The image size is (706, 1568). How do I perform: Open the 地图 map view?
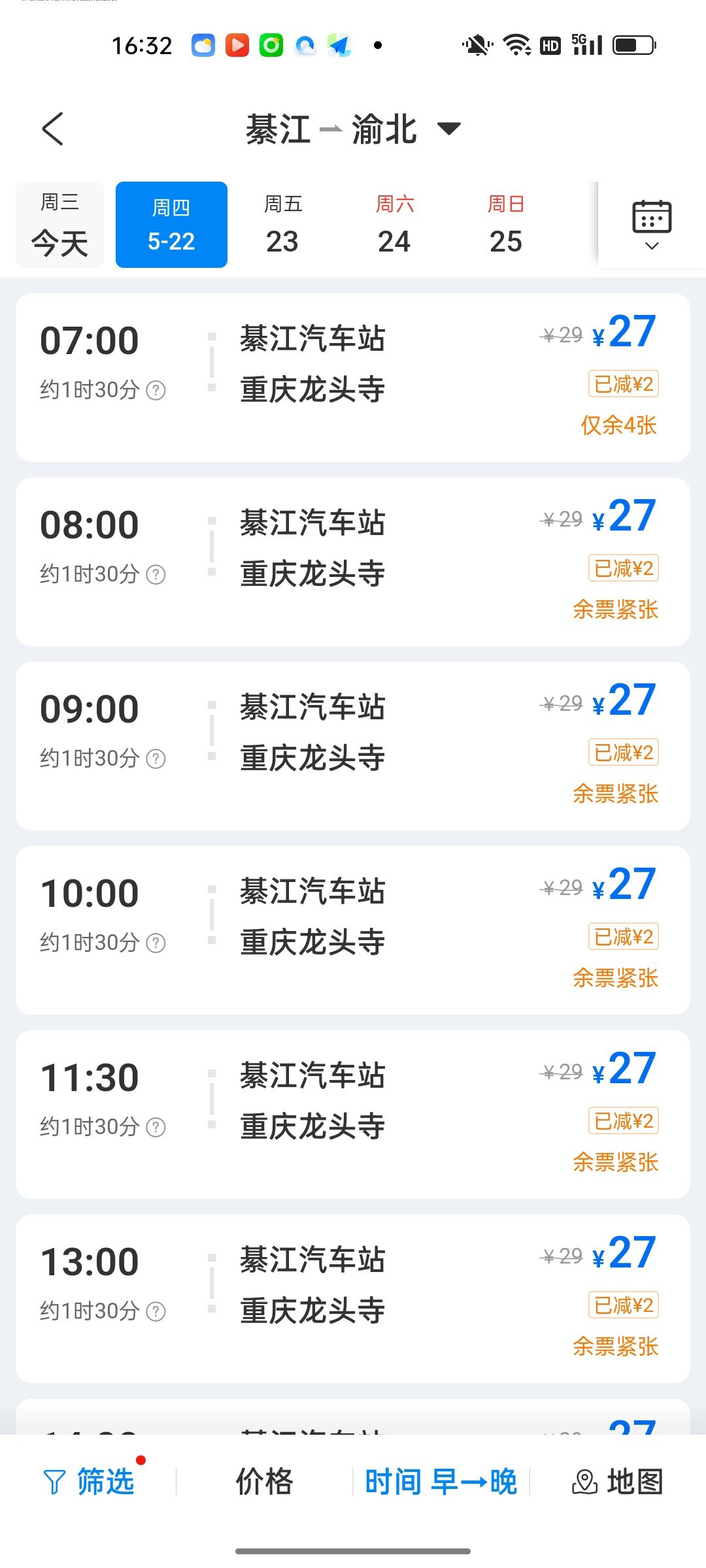click(618, 1482)
